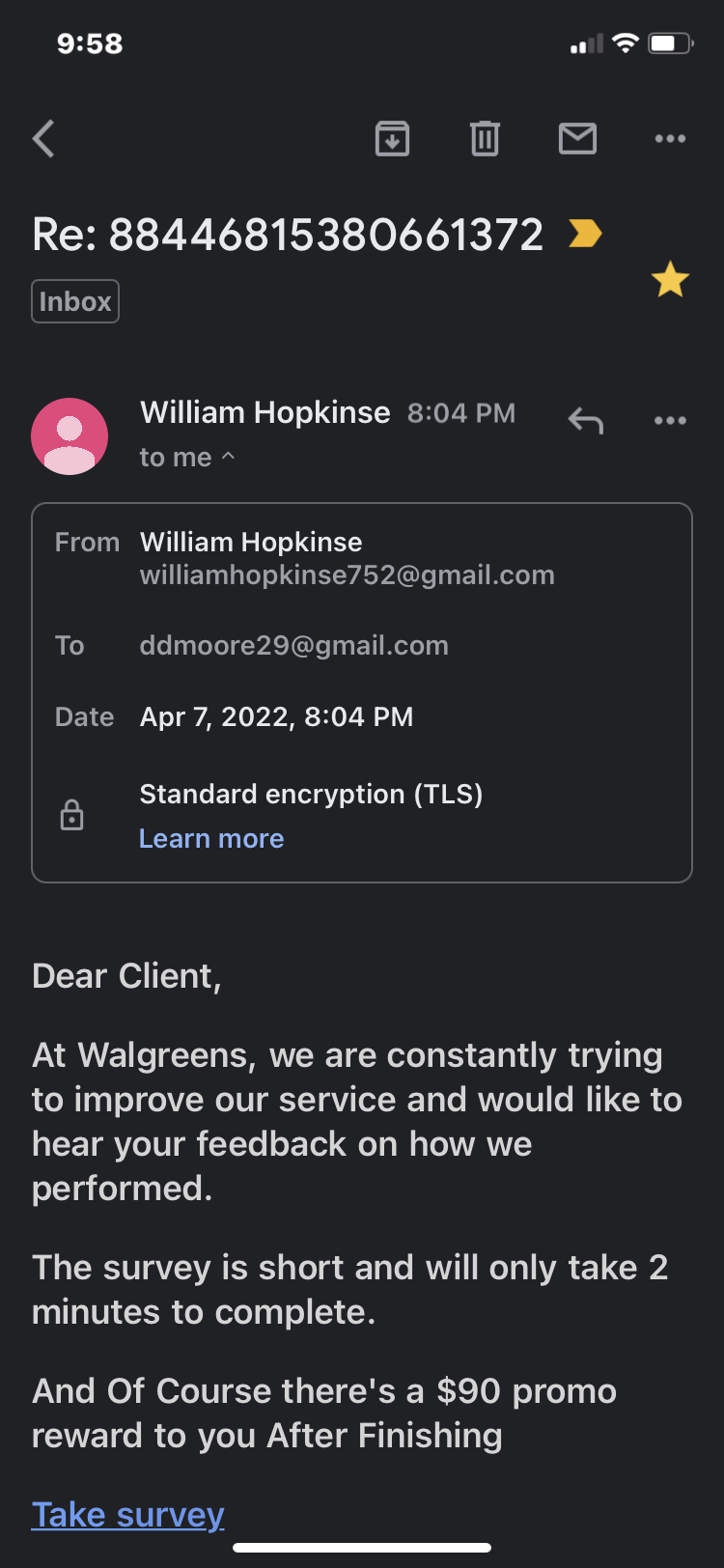Tap the Inbox label chip
Viewport: 724px width, 1568px height.
point(75,301)
